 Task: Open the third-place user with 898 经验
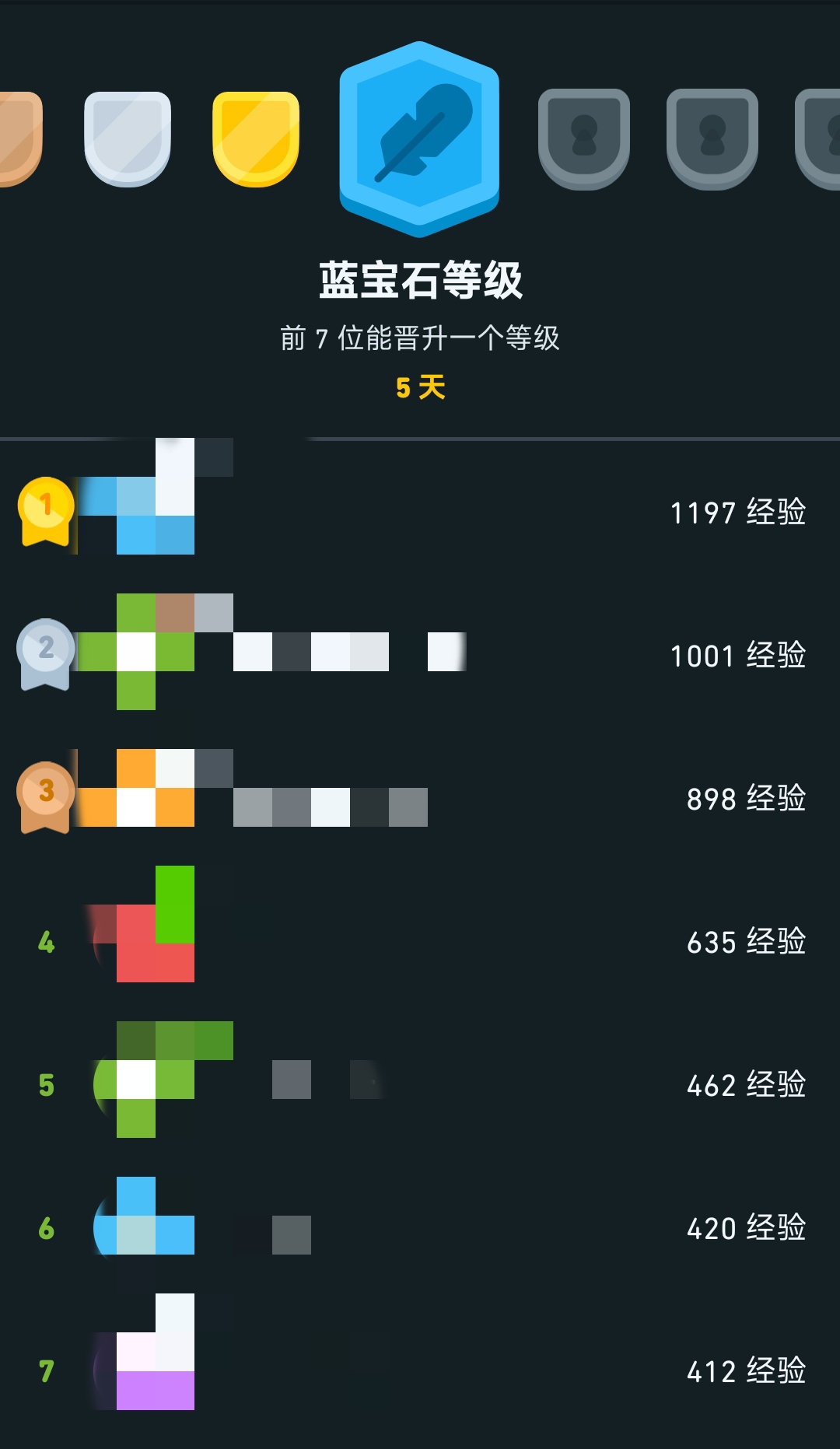click(420, 796)
